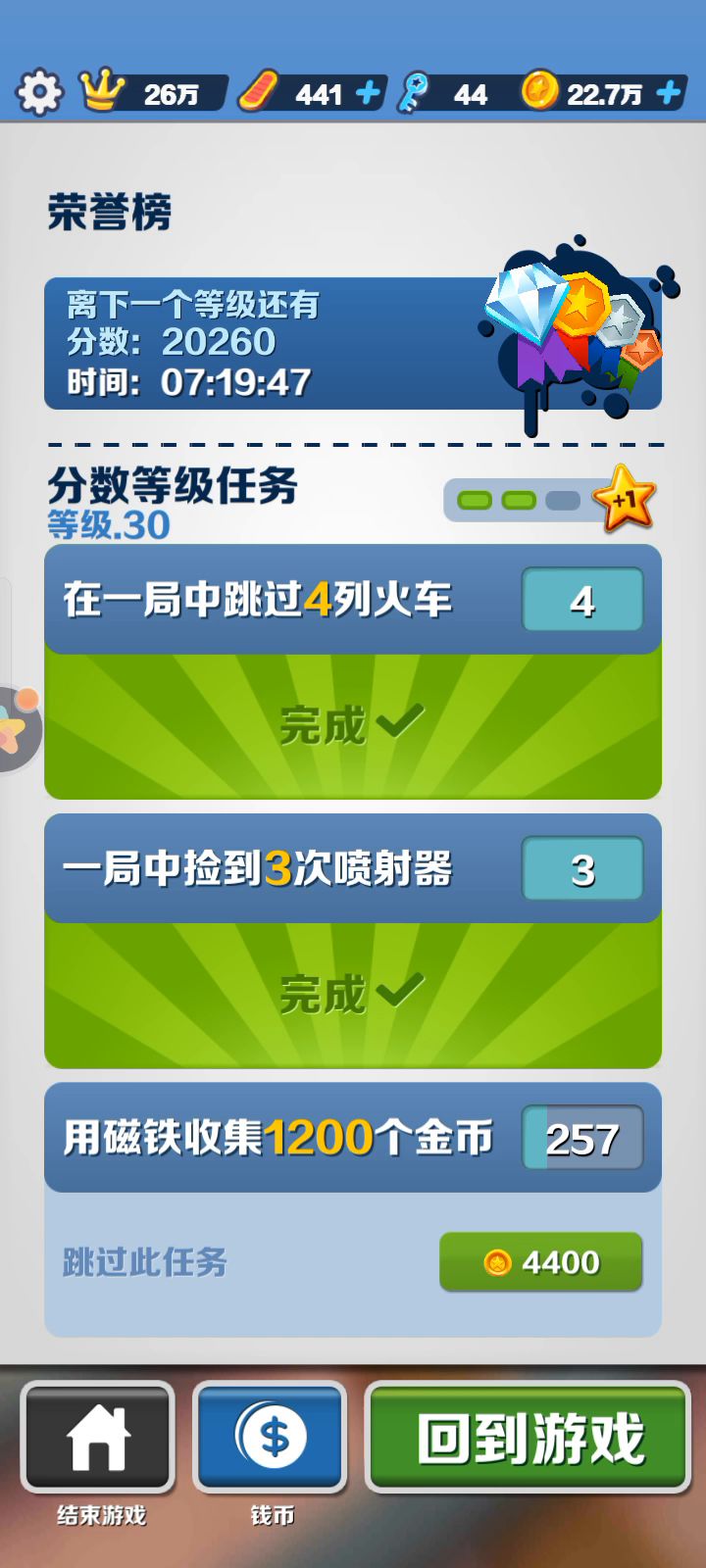Tap 回到游戏 to resume game
706x1568 pixels.
(x=529, y=1438)
